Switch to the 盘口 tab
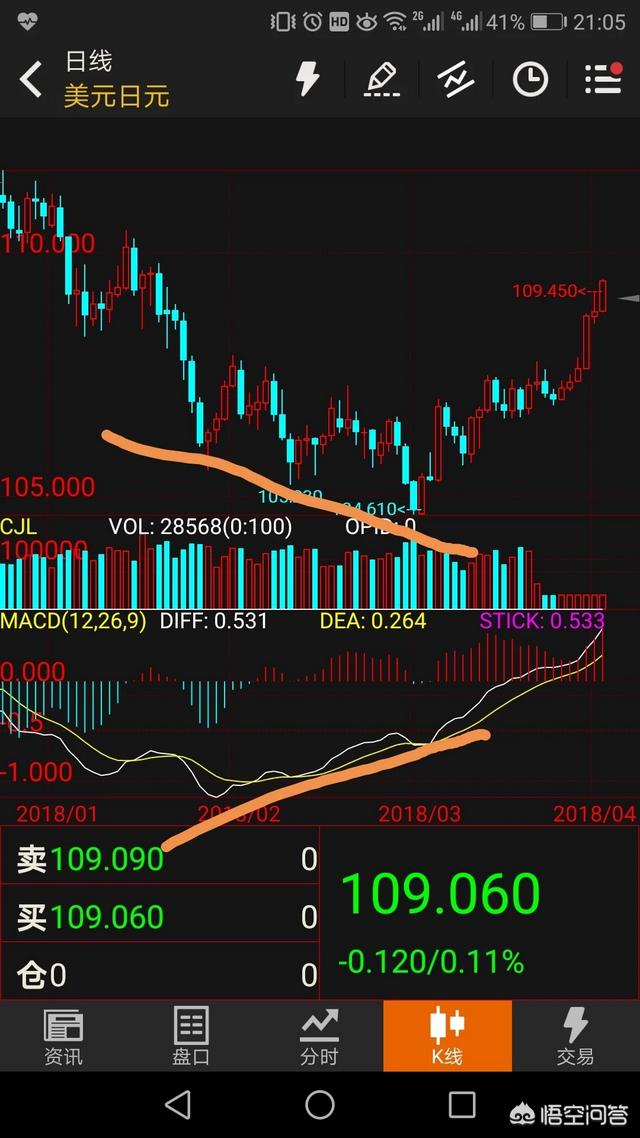 coord(190,1036)
